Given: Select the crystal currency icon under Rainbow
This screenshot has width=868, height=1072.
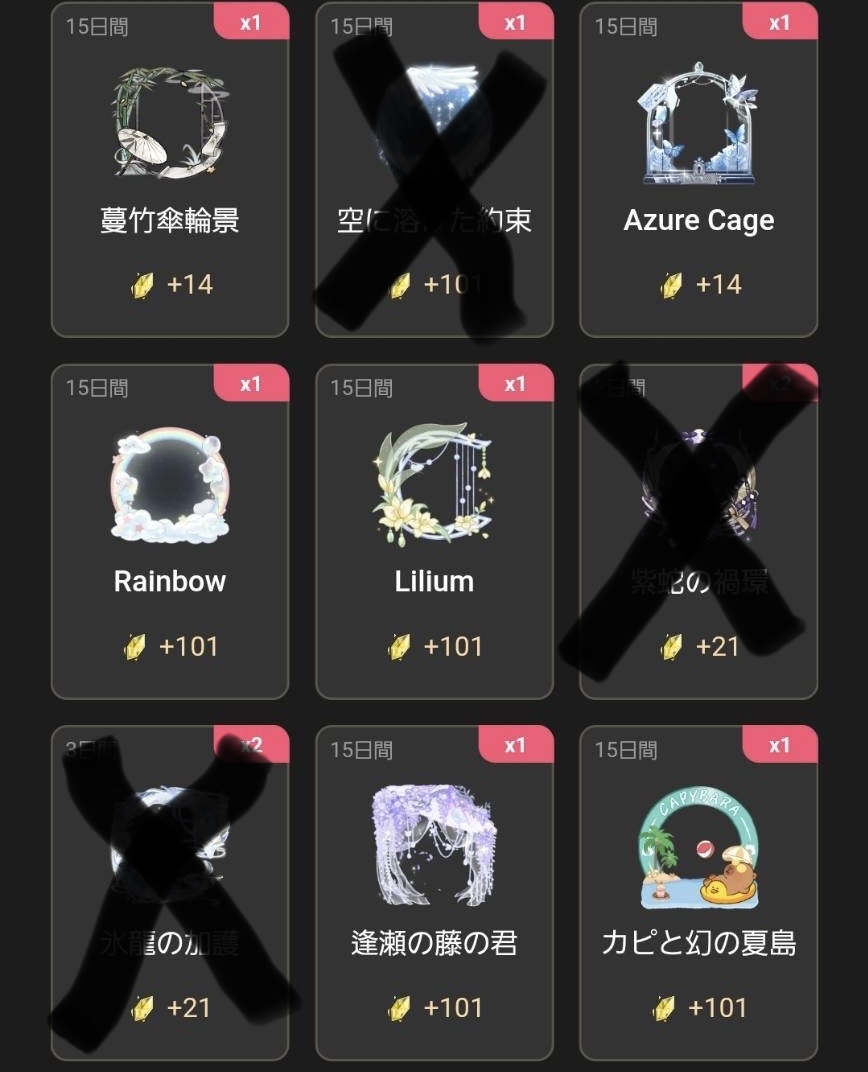Looking at the screenshot, I should click(x=137, y=646).
